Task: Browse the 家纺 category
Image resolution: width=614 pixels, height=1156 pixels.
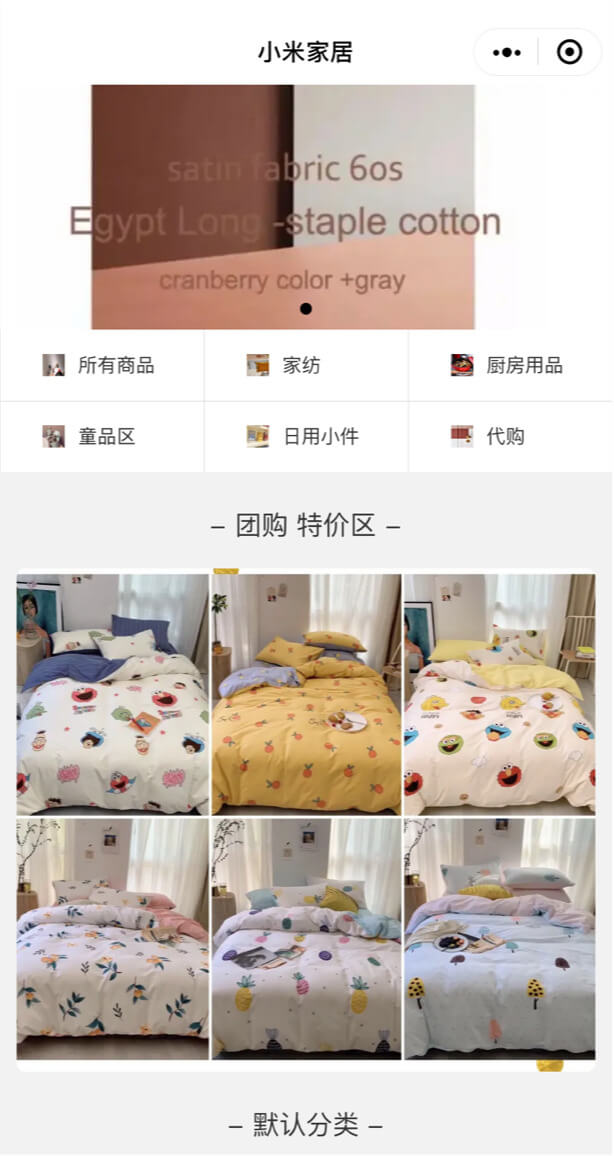Action: tap(306, 365)
